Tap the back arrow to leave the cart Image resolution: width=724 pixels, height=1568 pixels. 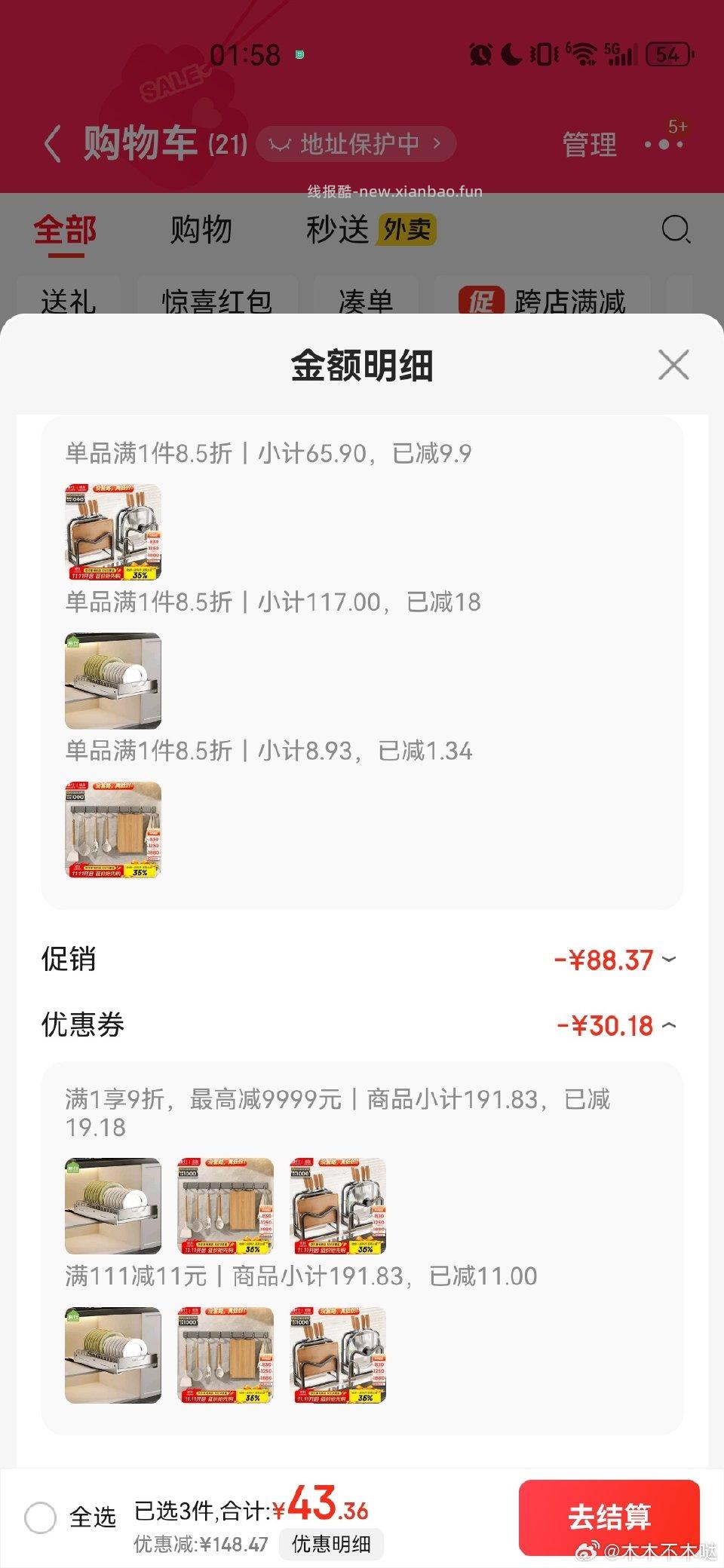click(x=51, y=143)
